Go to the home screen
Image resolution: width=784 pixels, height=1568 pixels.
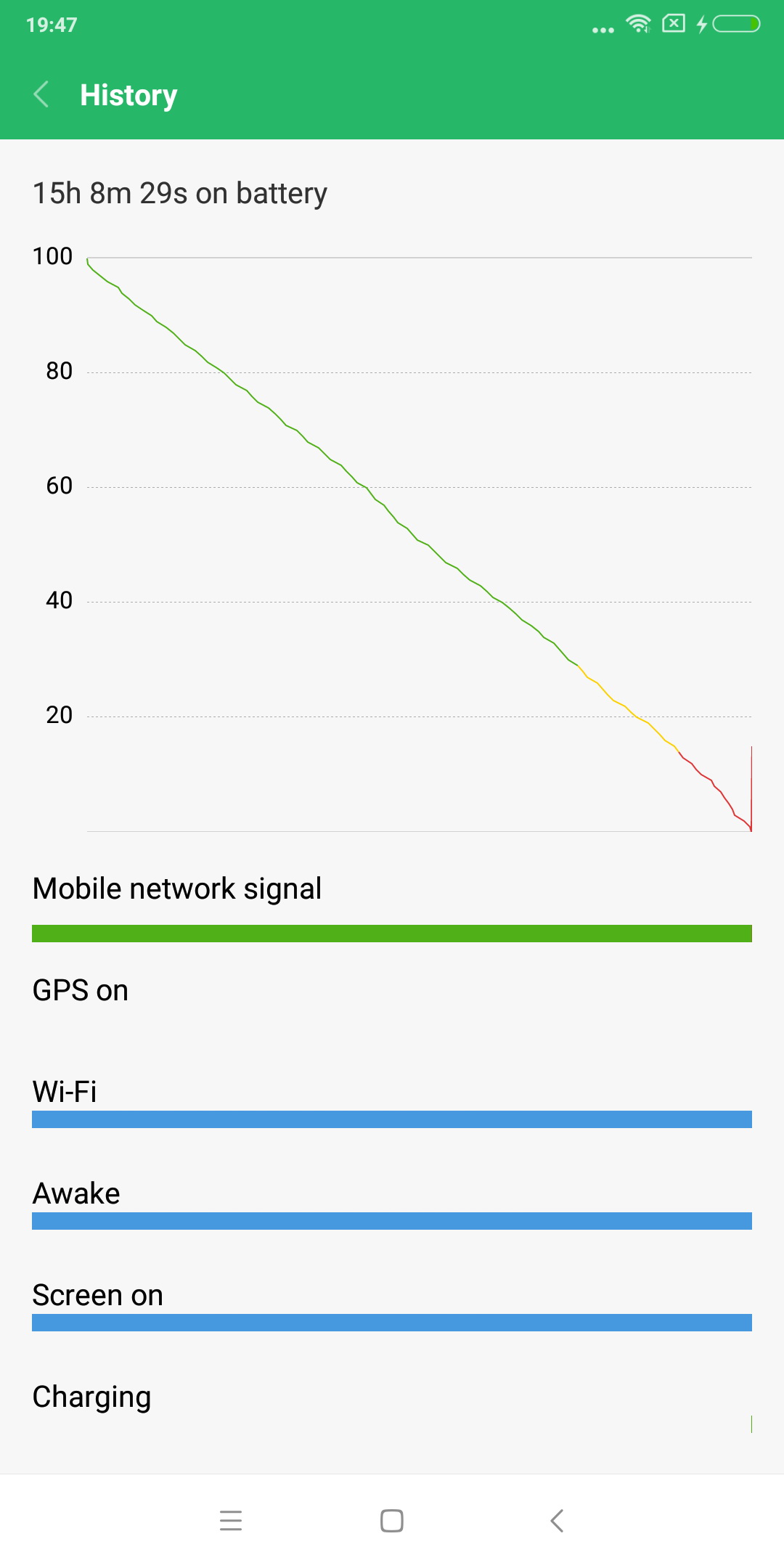click(x=392, y=1520)
